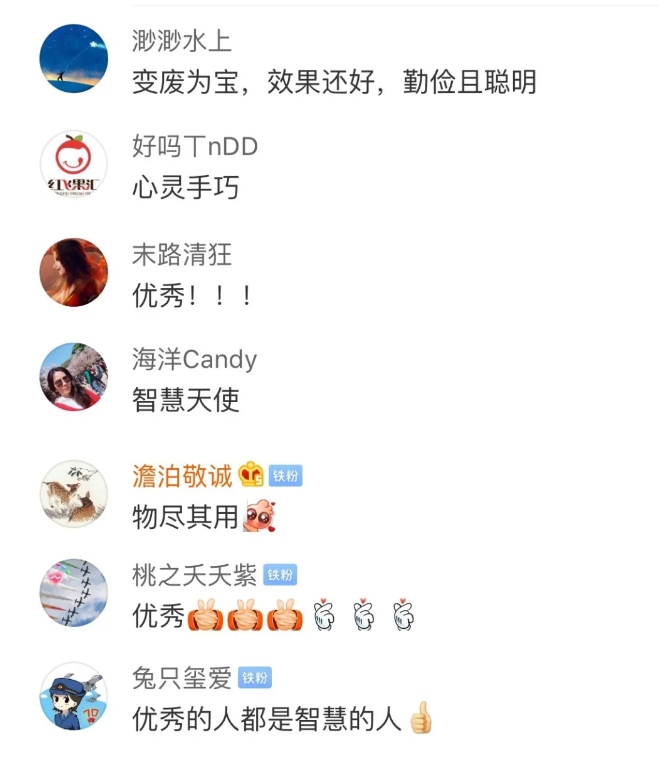Viewport: 659px width, 764px height.
Task: View 澹泊敬诚's profile via the avatar
Action: pyautogui.click(x=73, y=494)
